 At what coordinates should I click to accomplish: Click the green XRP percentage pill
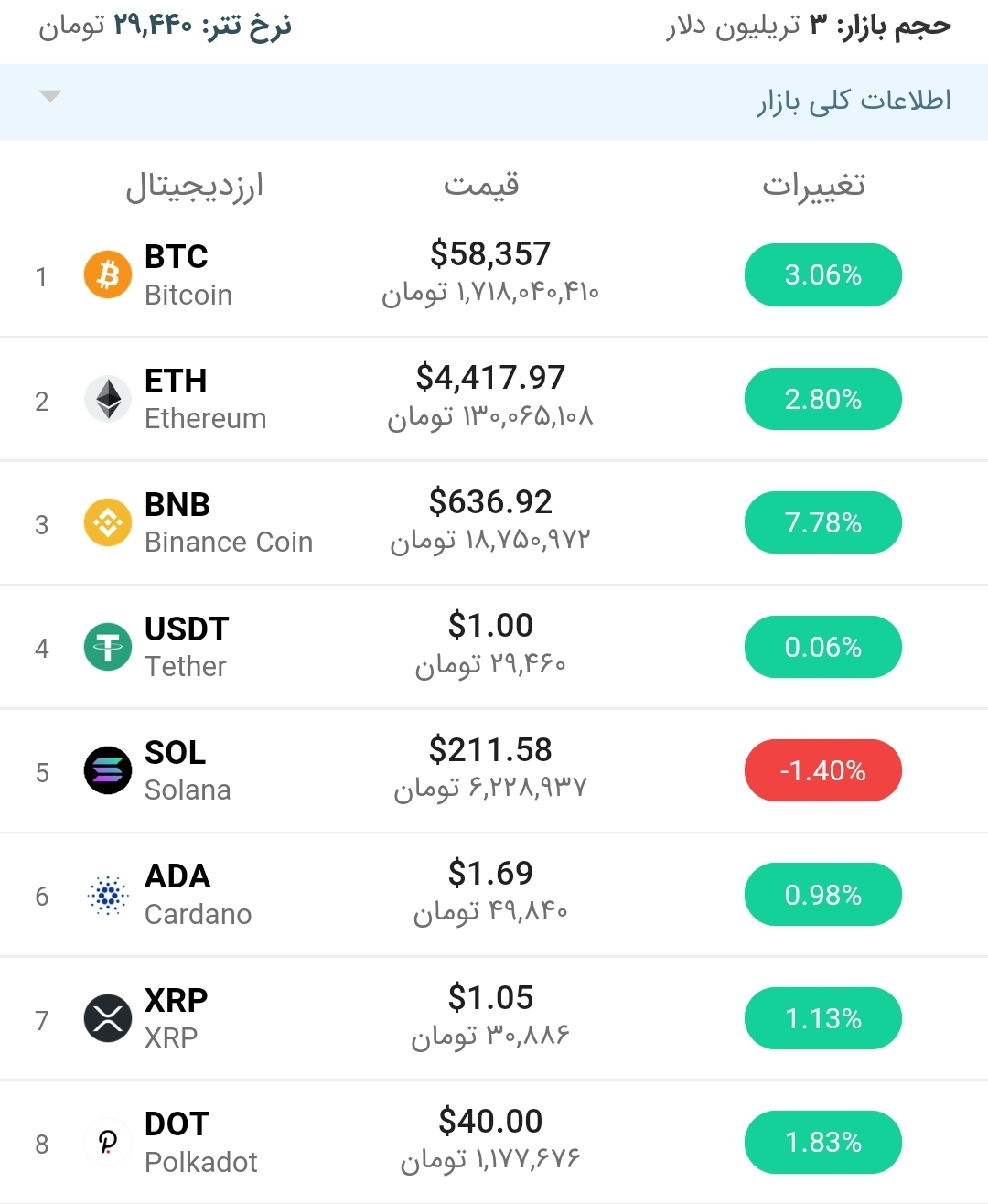coord(822,1018)
